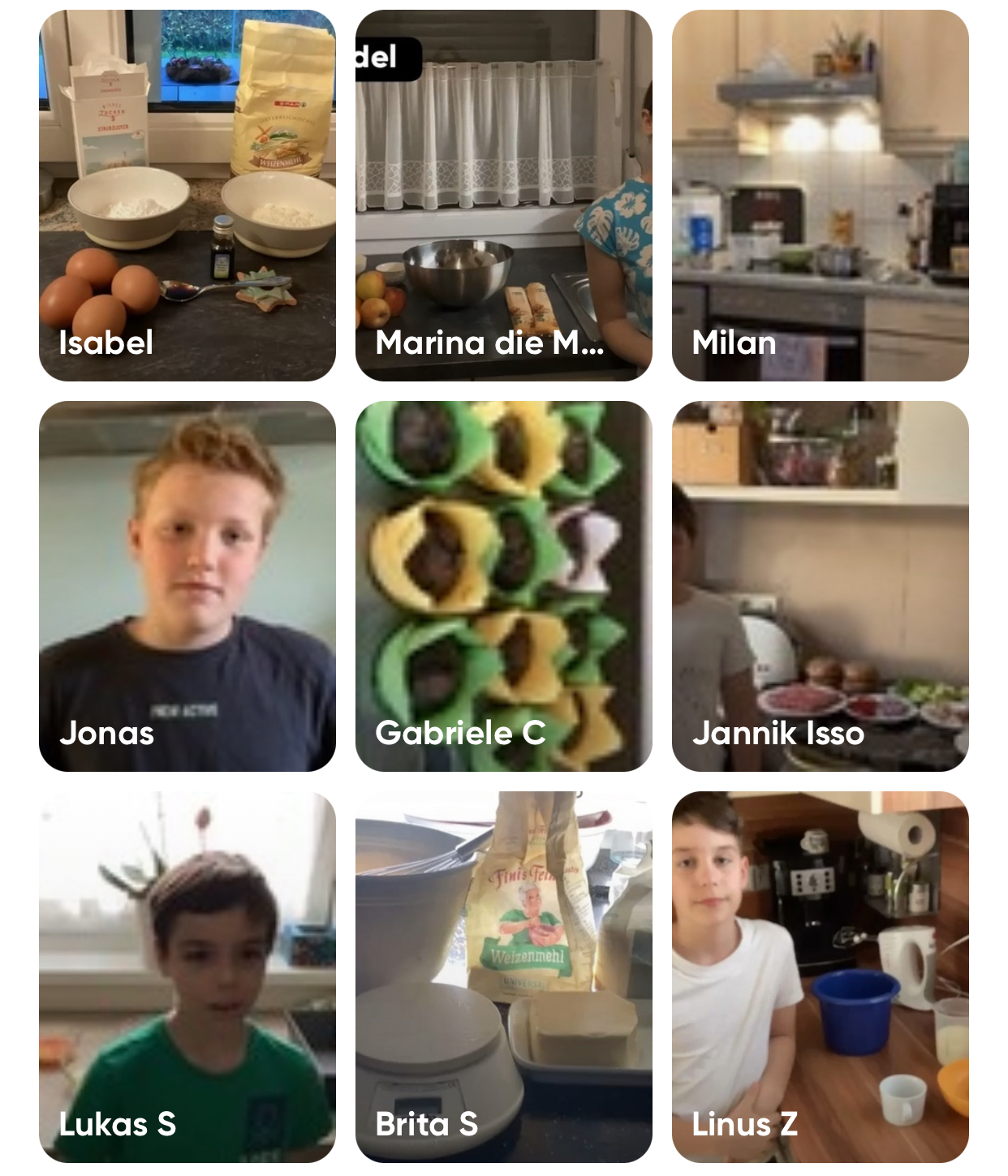The width and height of the screenshot is (1008, 1176).
Task: Open Isabel's video tile
Action: pyautogui.click(x=187, y=195)
